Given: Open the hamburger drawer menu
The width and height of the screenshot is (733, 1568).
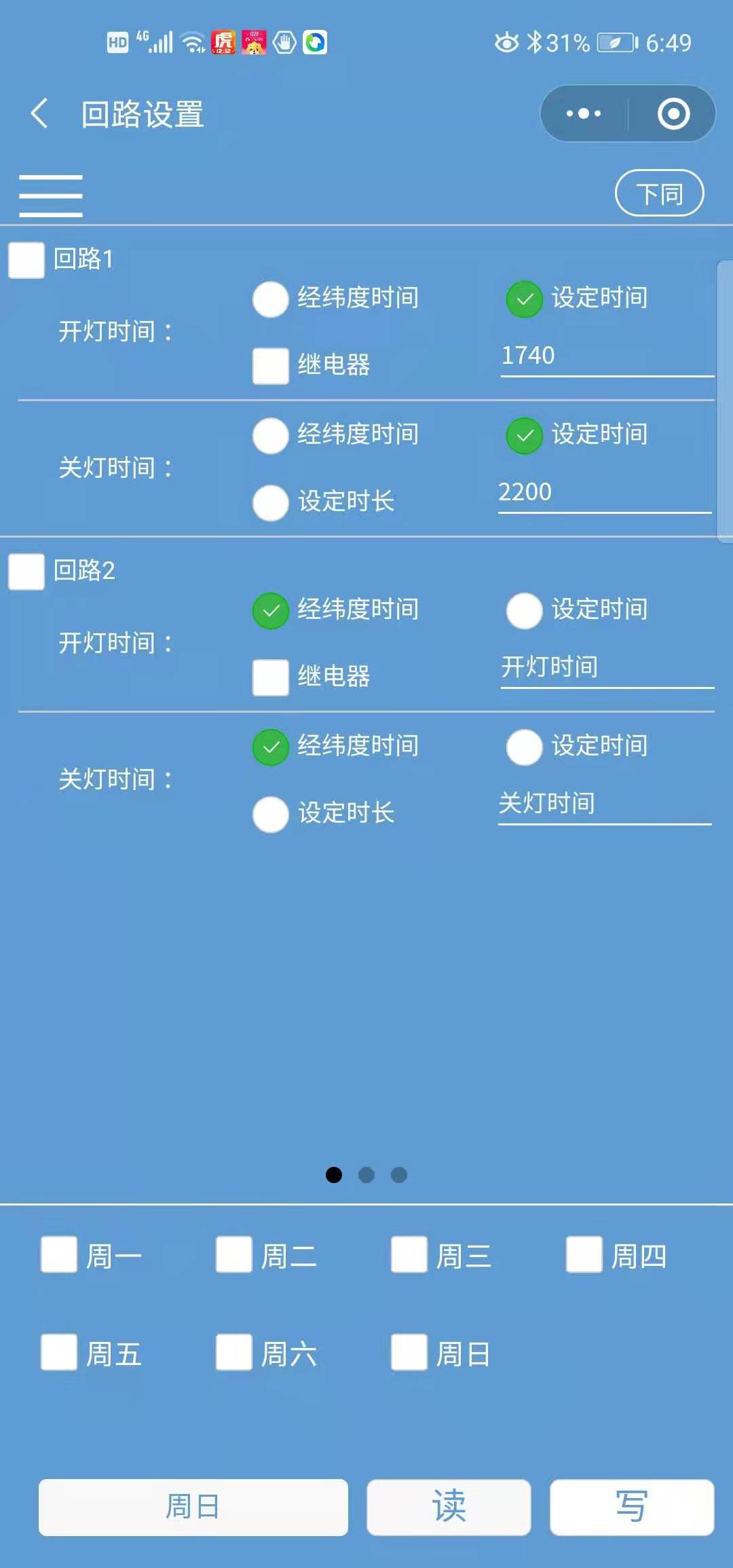Looking at the screenshot, I should (x=51, y=195).
